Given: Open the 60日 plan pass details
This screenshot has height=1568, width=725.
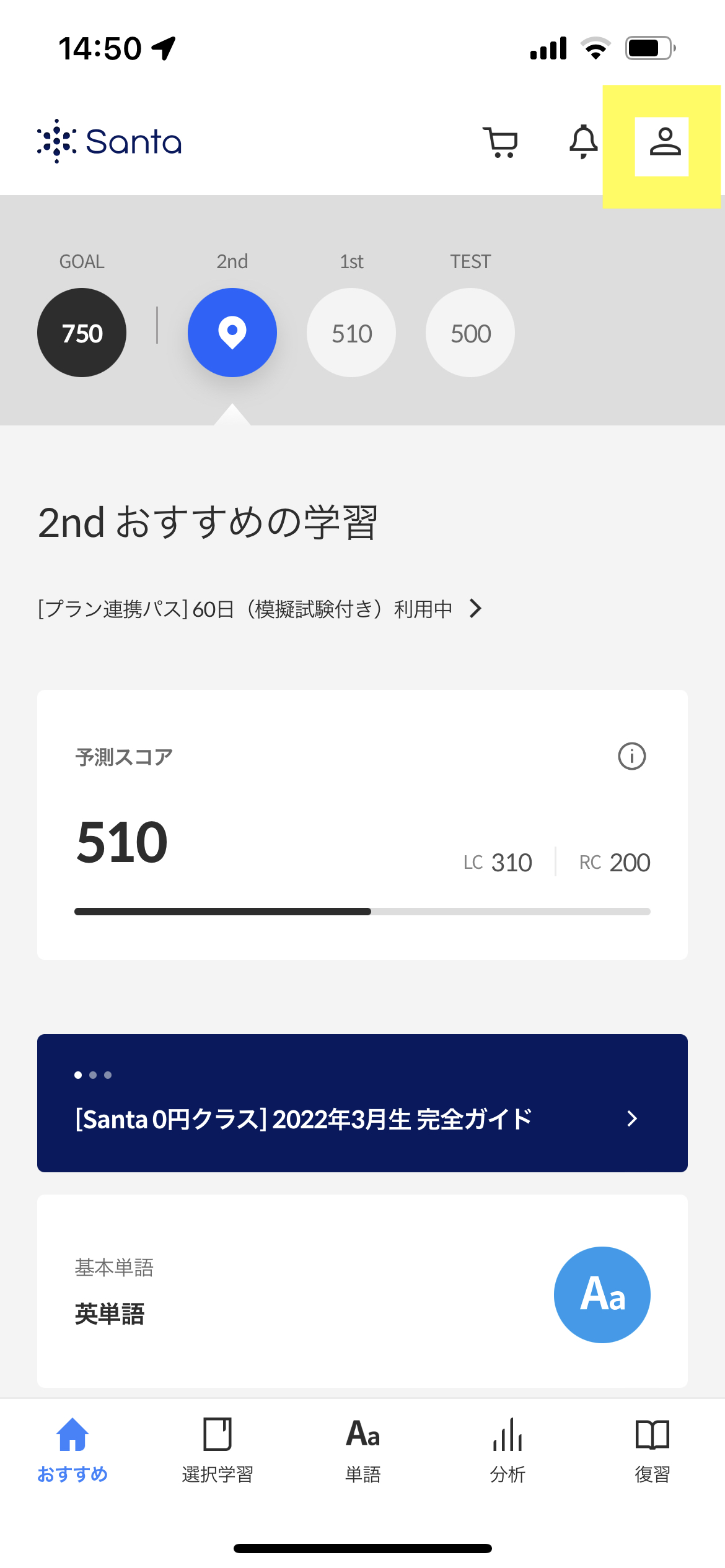Looking at the screenshot, I should pyautogui.click(x=260, y=609).
